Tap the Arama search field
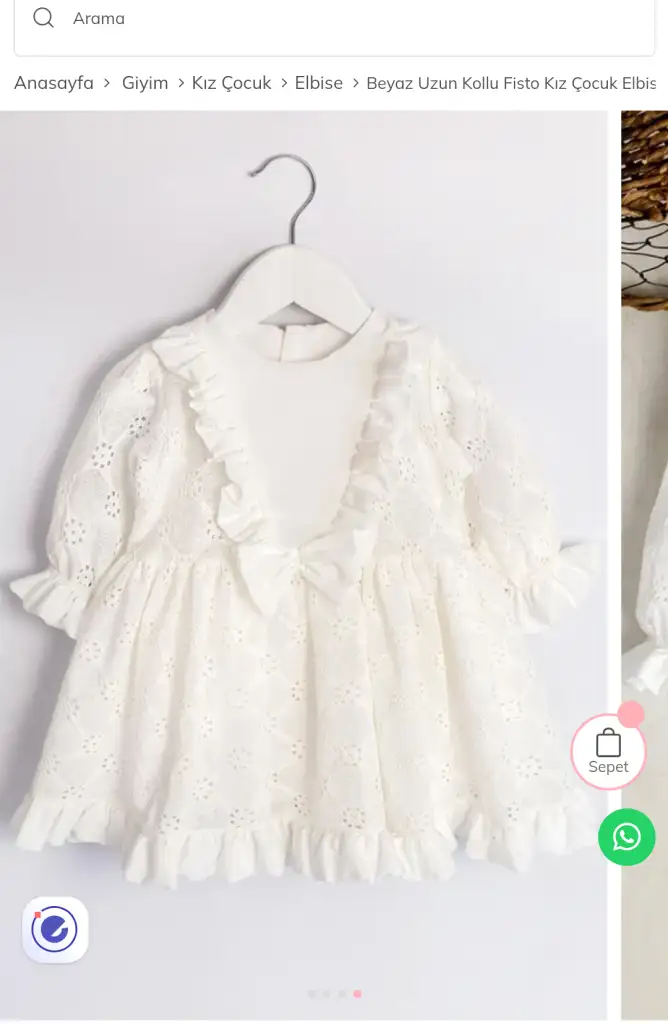This screenshot has width=668, height=1024. (x=330, y=19)
